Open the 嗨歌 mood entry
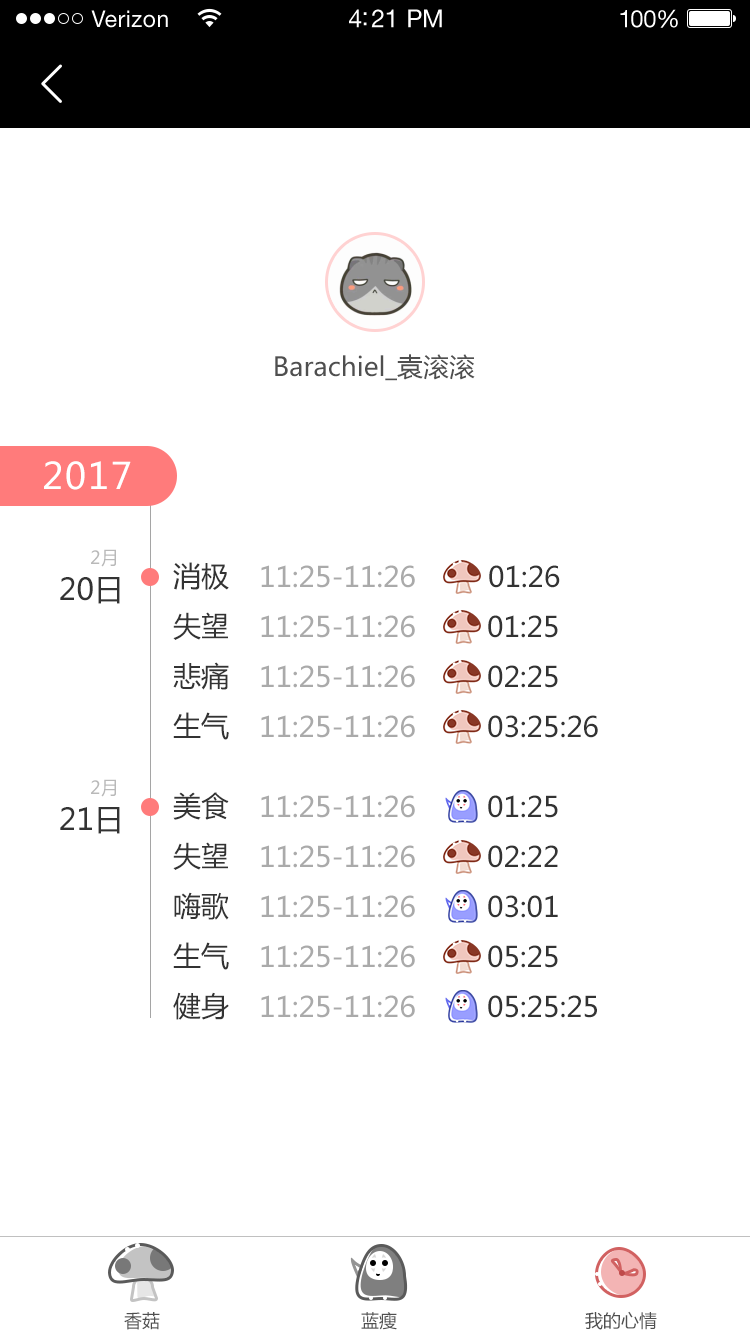Screen dimensions: 750x1334 (201, 907)
